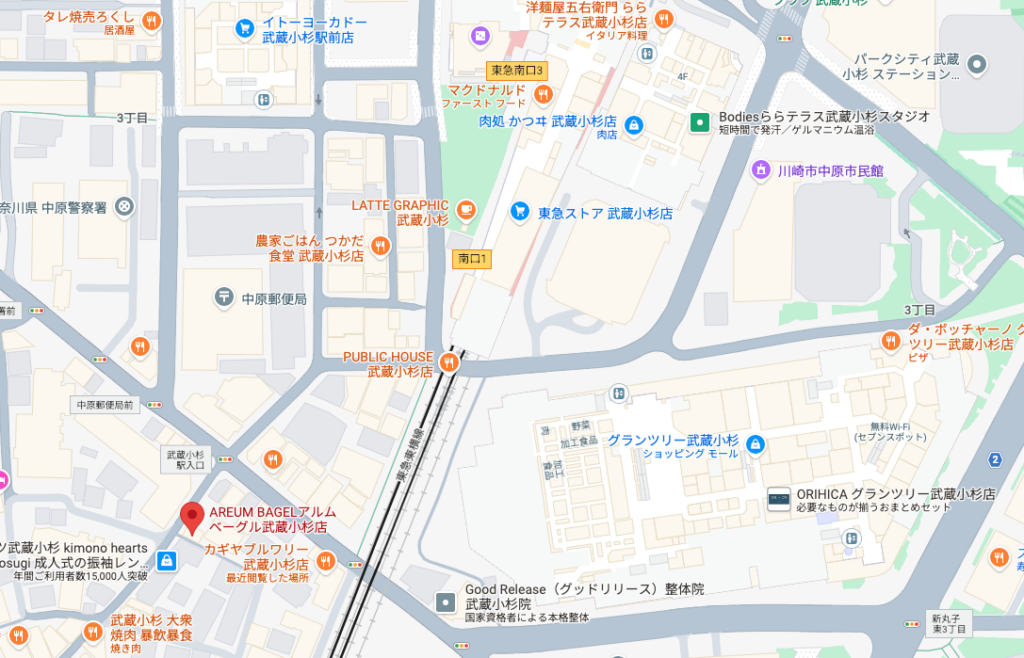This screenshot has height=658, width=1024.
Task: Open タレ焼売ろくし izakaya marker
Action: pos(151,20)
